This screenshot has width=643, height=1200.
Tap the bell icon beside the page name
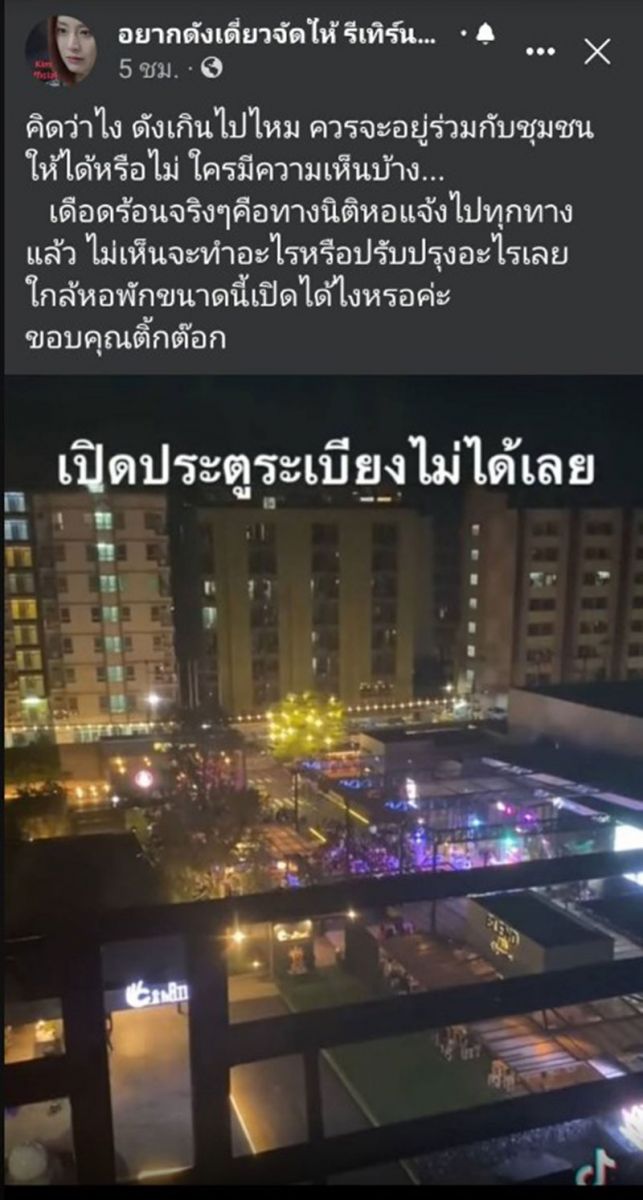click(484, 35)
